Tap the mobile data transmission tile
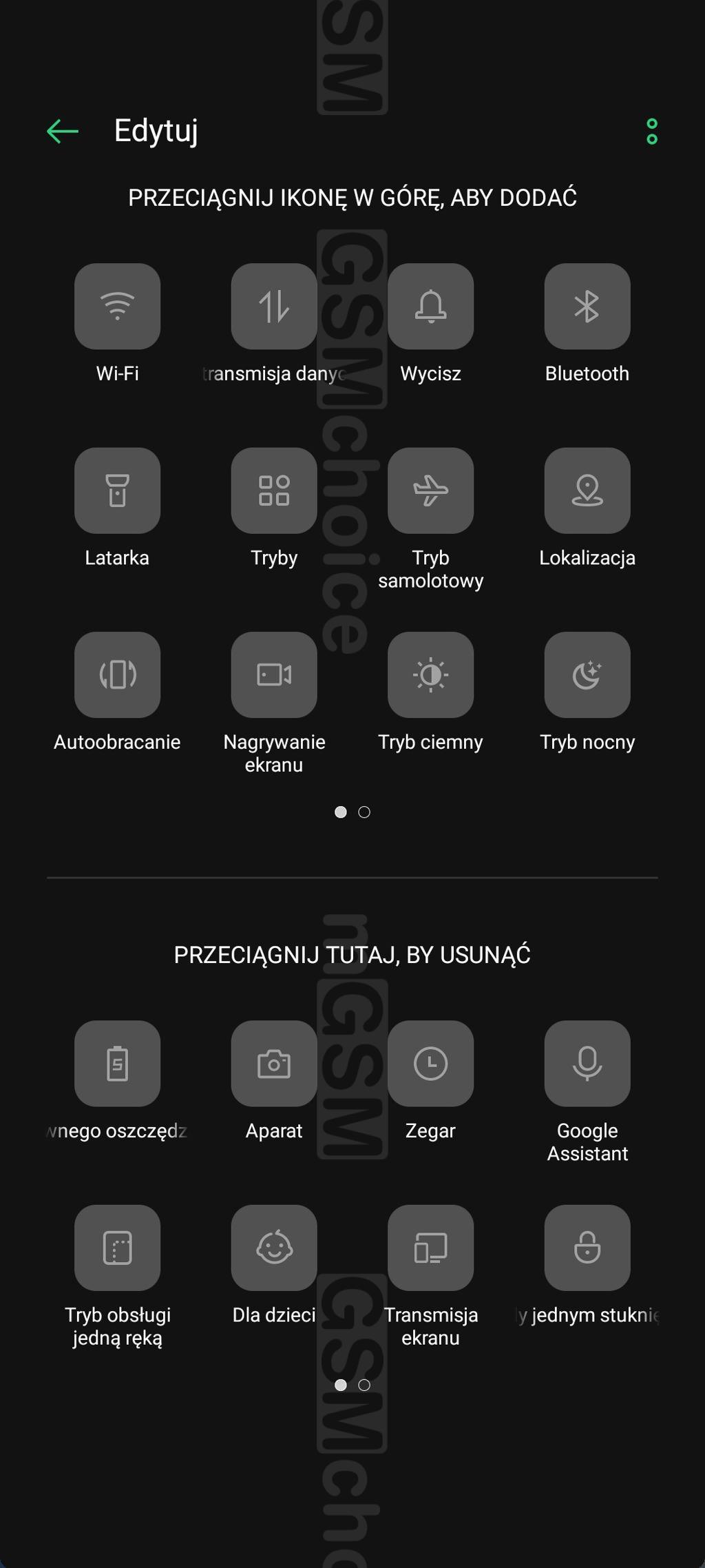This screenshot has height=1568, width=705. click(274, 307)
